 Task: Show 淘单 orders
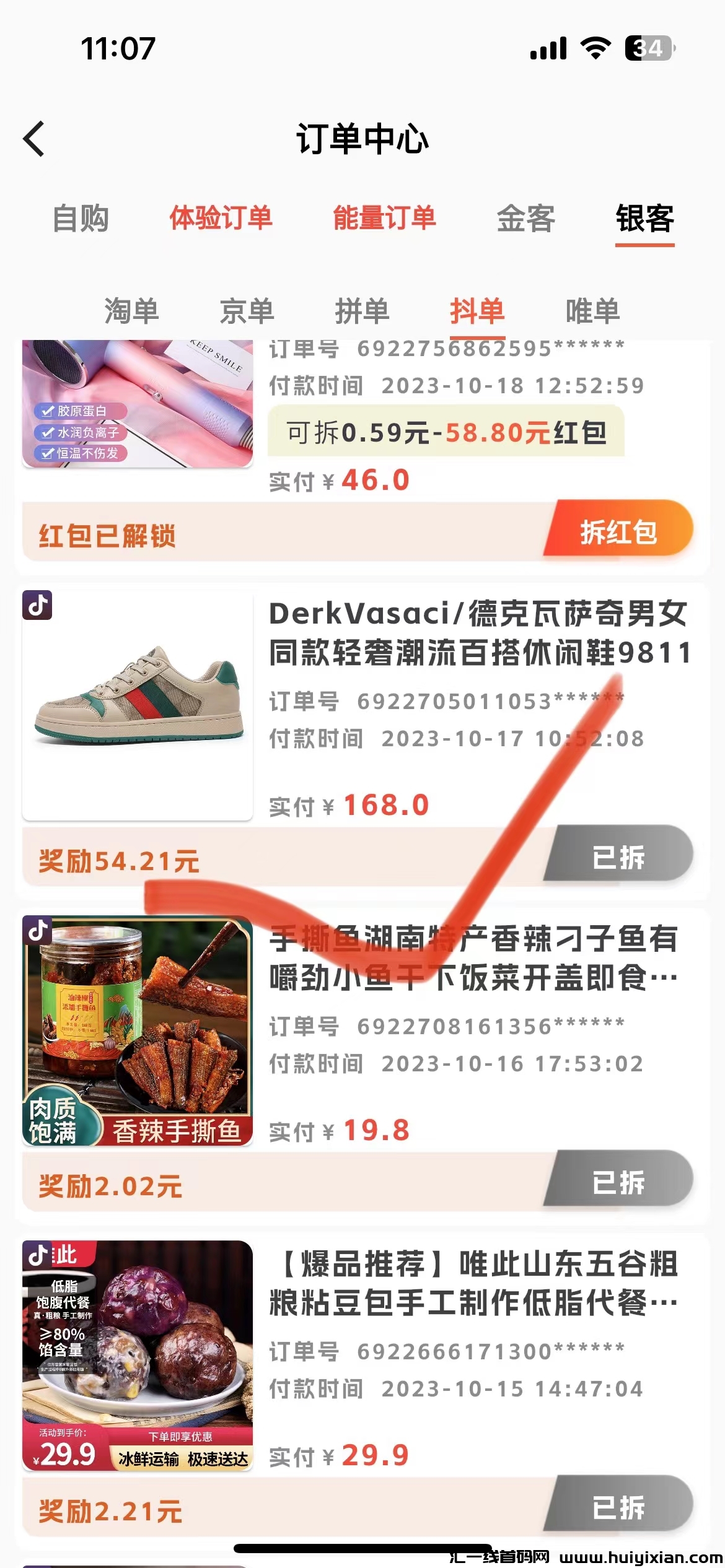[x=131, y=311]
